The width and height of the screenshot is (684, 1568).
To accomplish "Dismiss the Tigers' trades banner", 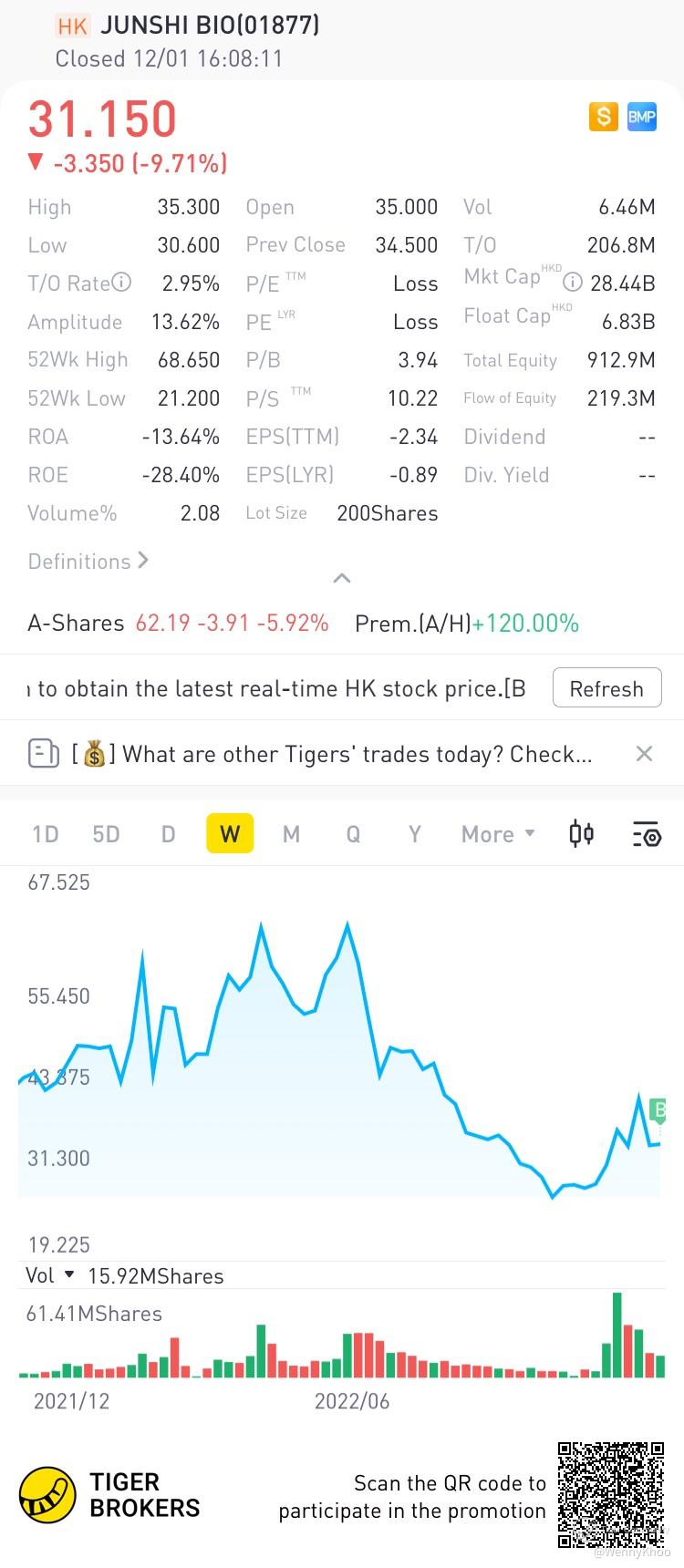I will (644, 754).
